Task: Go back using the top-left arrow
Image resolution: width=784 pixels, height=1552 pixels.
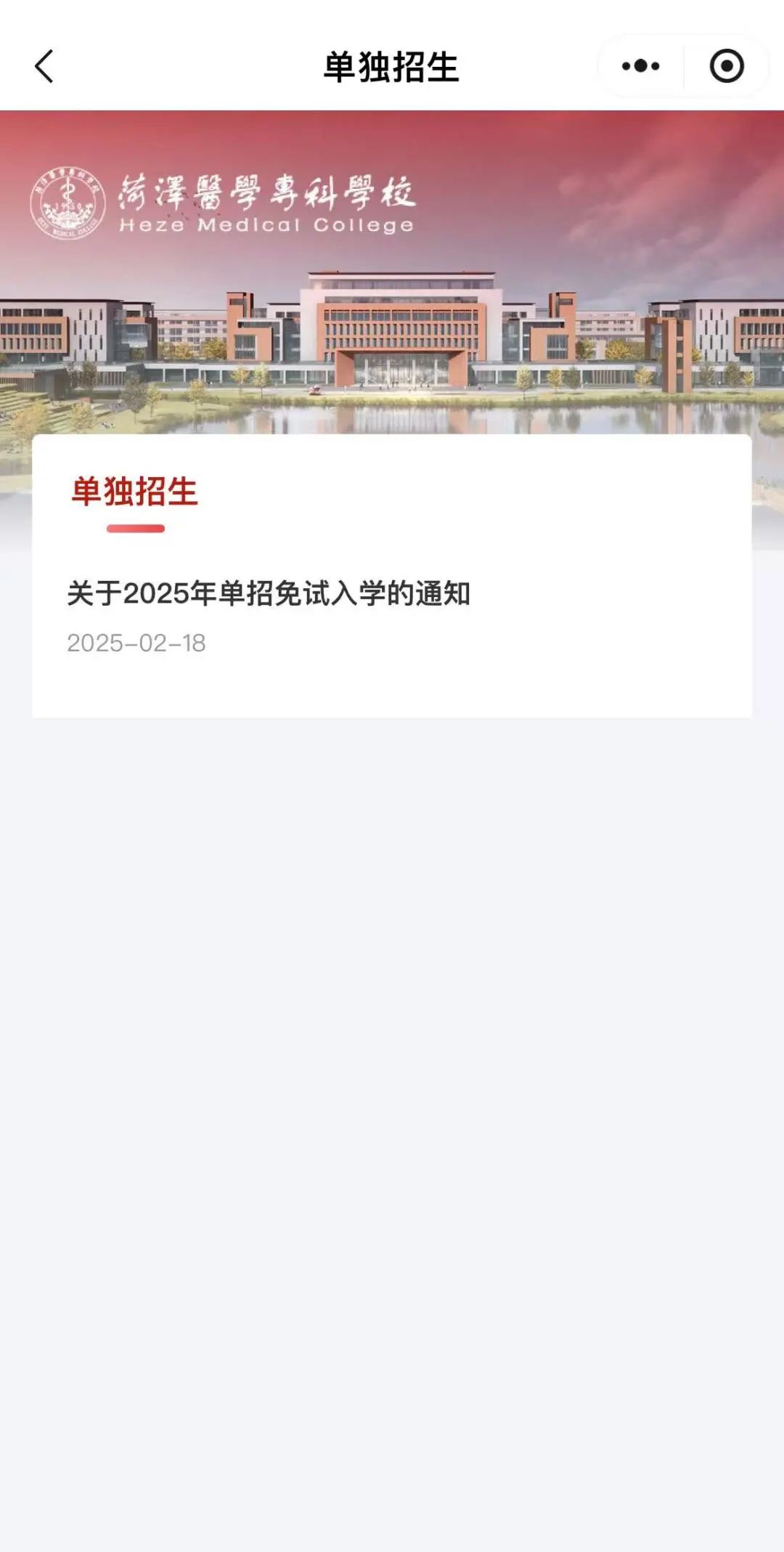Action: click(44, 67)
